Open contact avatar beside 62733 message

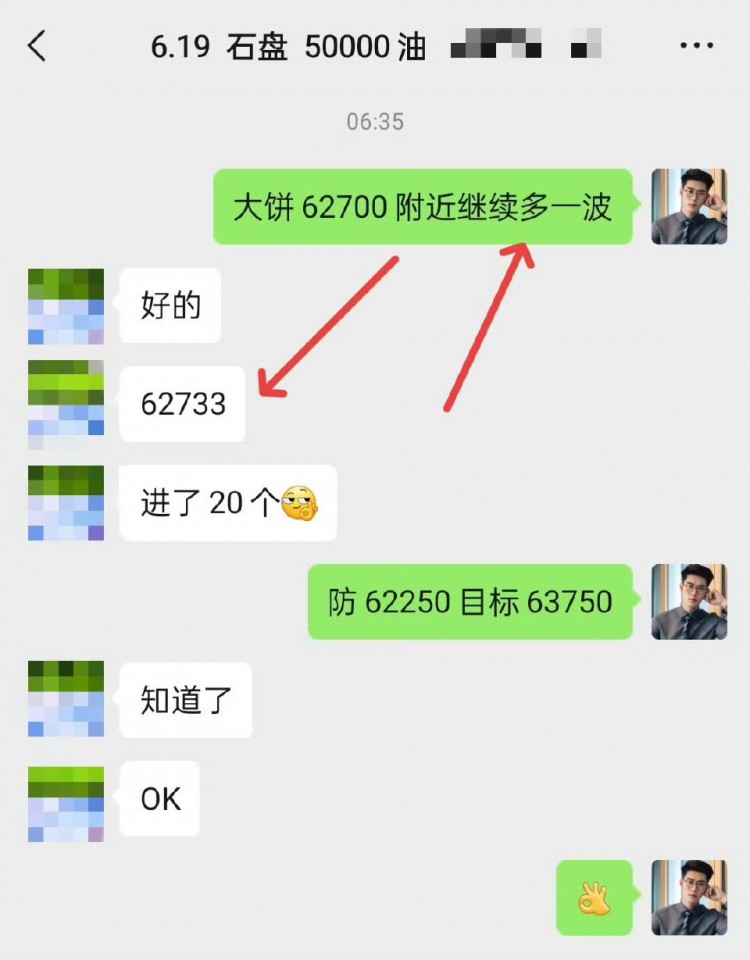click(66, 404)
